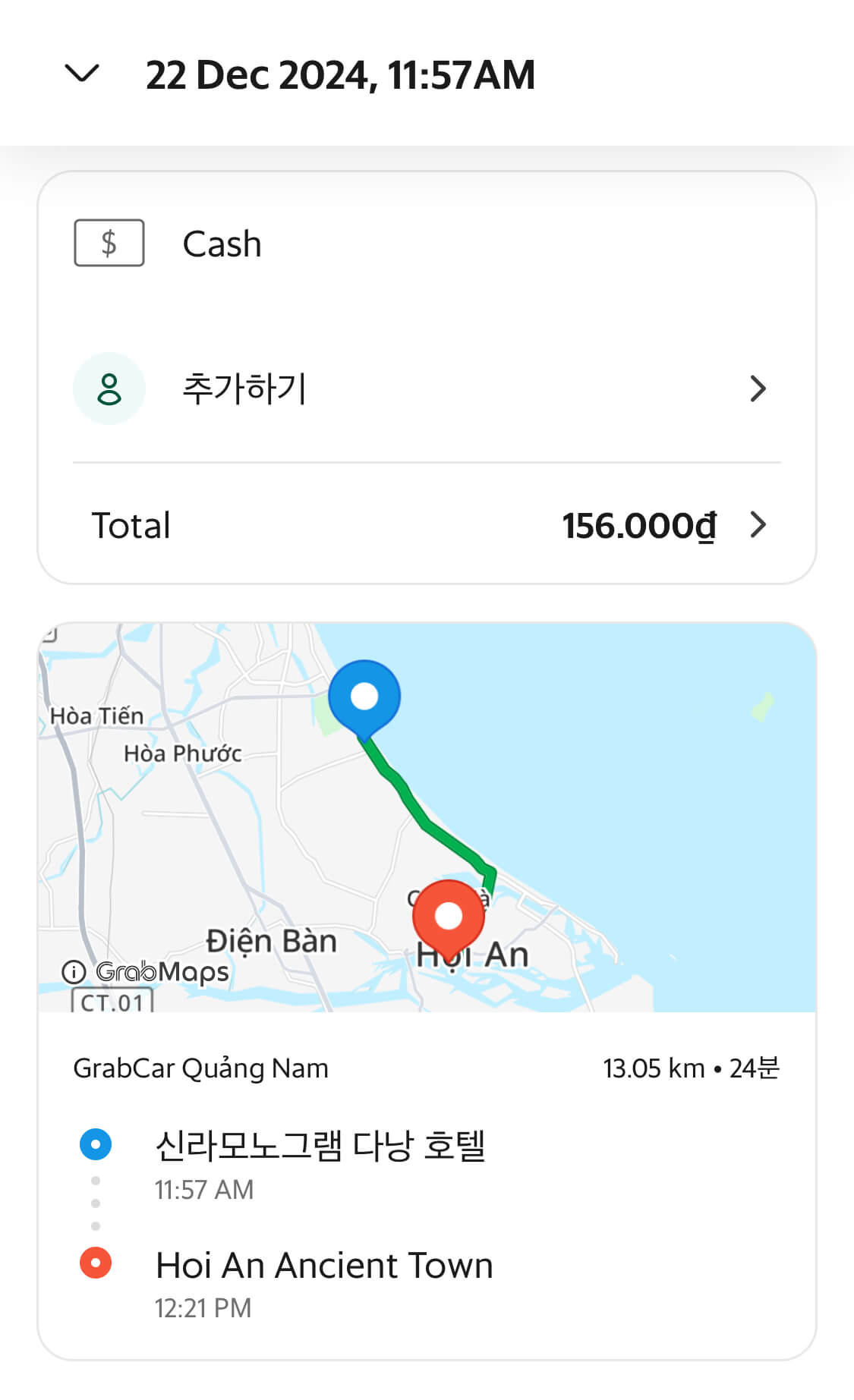This screenshot has height=1400, width=854.
Task: Toggle the trip details header open or closed
Action: [x=83, y=73]
